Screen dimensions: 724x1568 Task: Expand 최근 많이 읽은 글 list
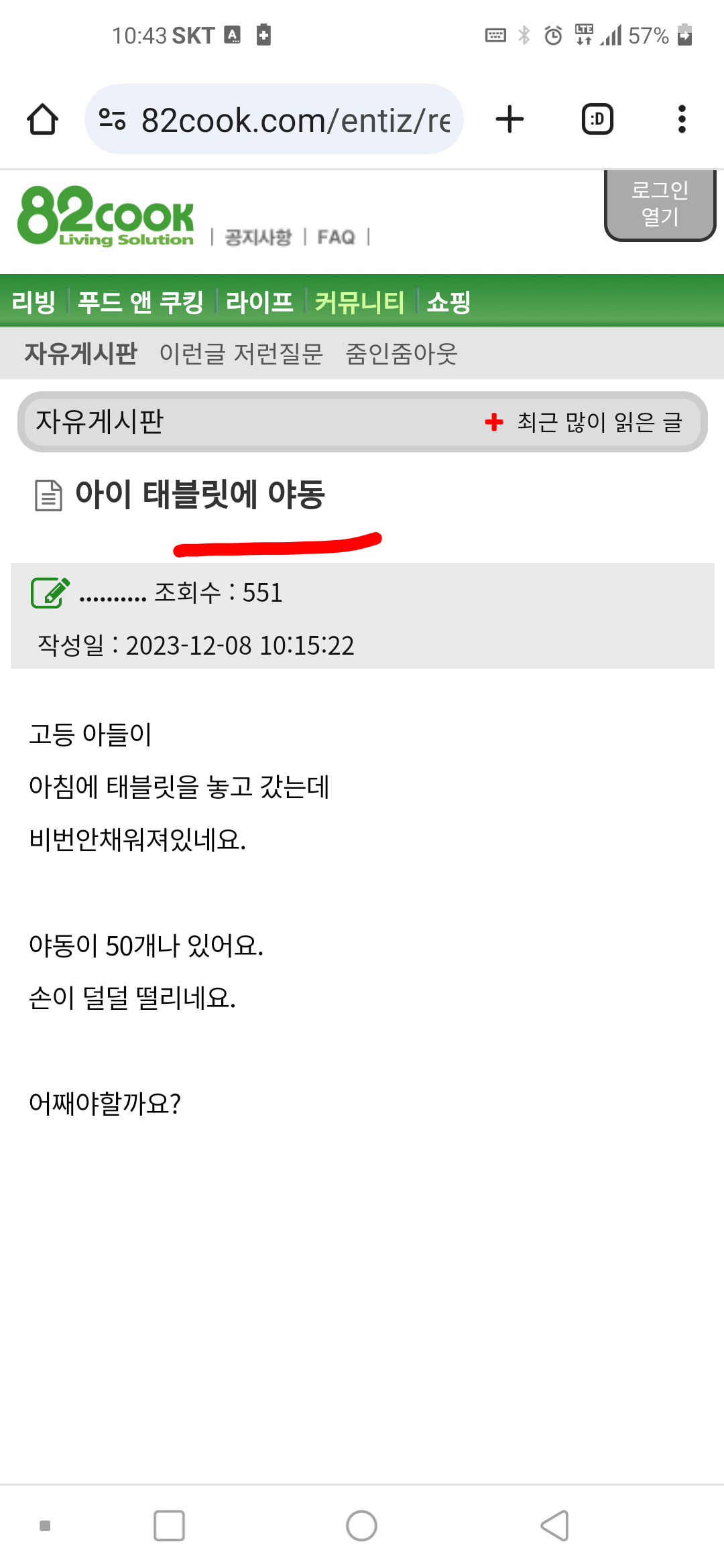click(x=585, y=422)
